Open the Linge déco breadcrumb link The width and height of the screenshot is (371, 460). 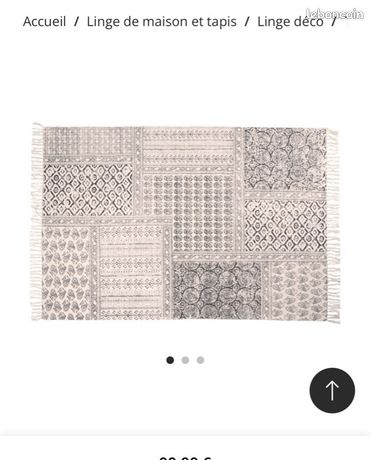coord(290,22)
